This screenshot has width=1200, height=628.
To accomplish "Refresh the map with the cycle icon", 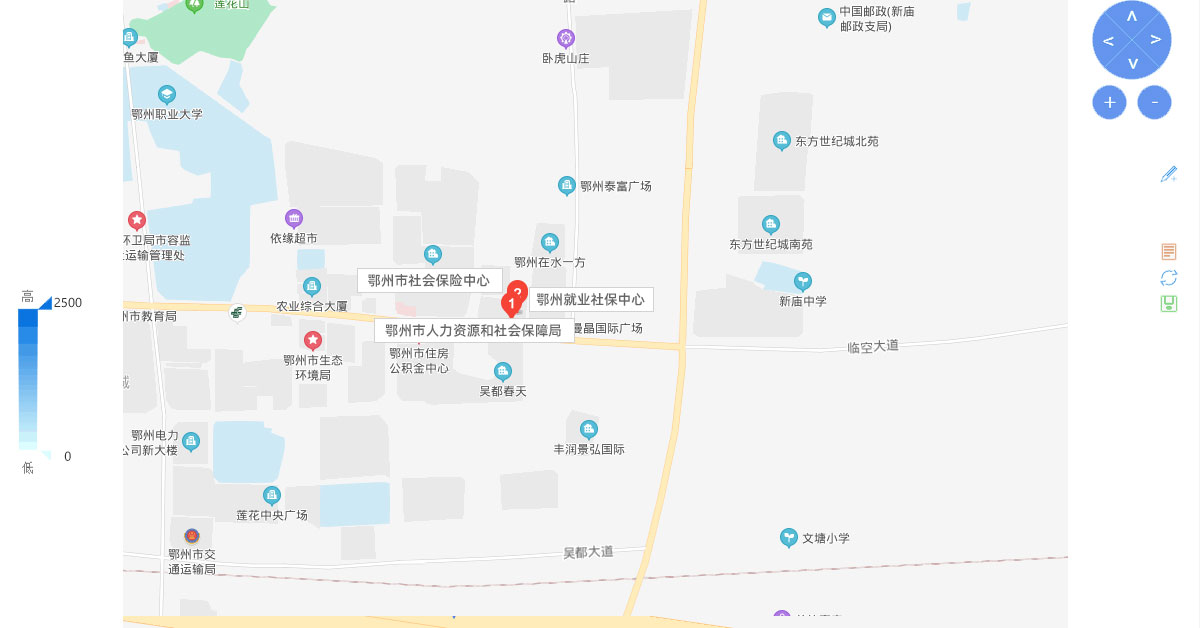I will (x=1168, y=277).
